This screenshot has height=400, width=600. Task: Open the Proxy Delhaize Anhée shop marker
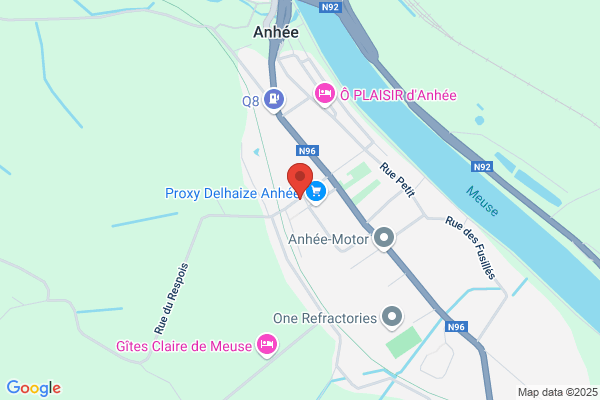(x=316, y=193)
